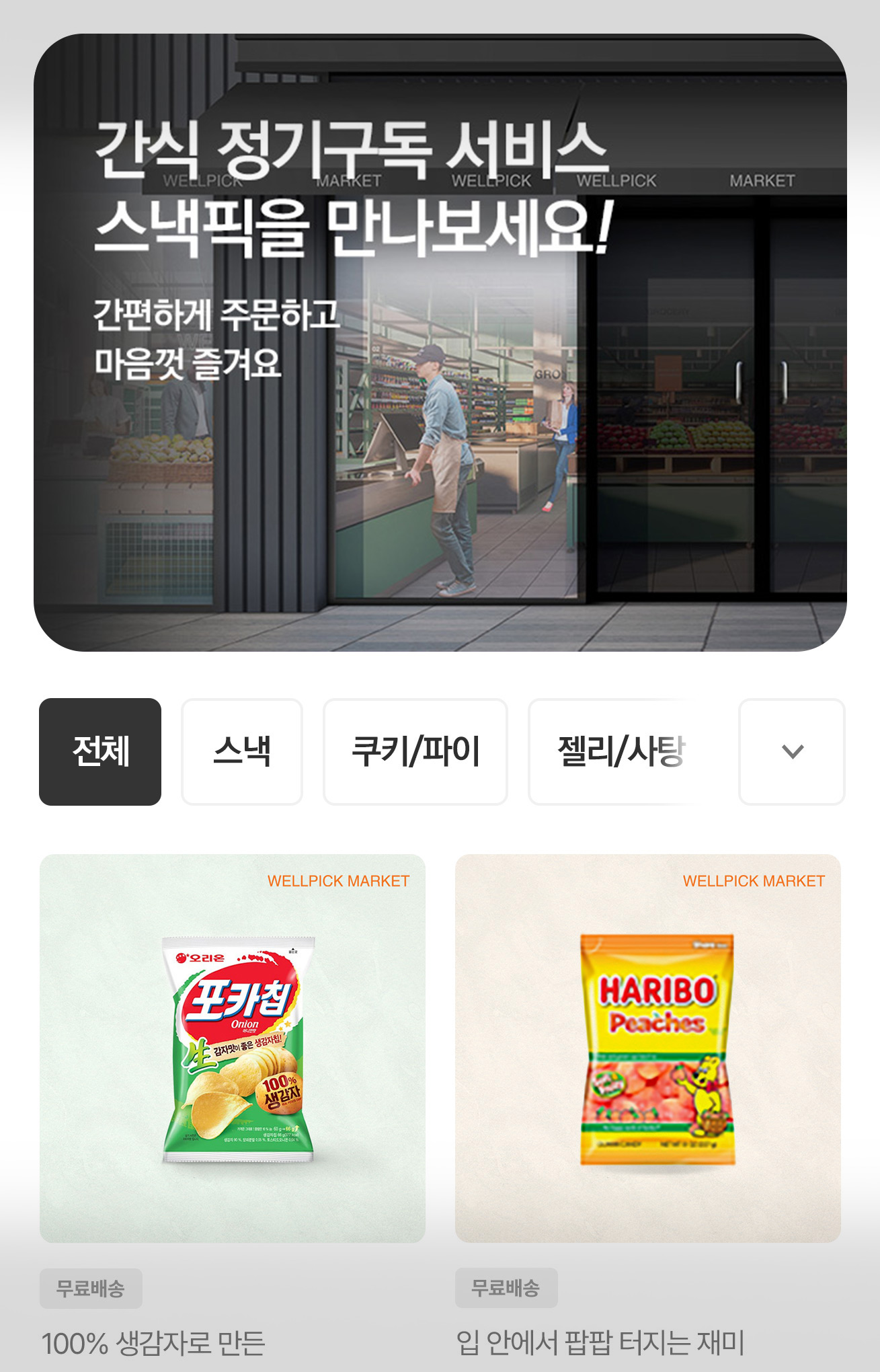
Task: Open the 포카칩 Onion product card
Action: pos(233,1048)
